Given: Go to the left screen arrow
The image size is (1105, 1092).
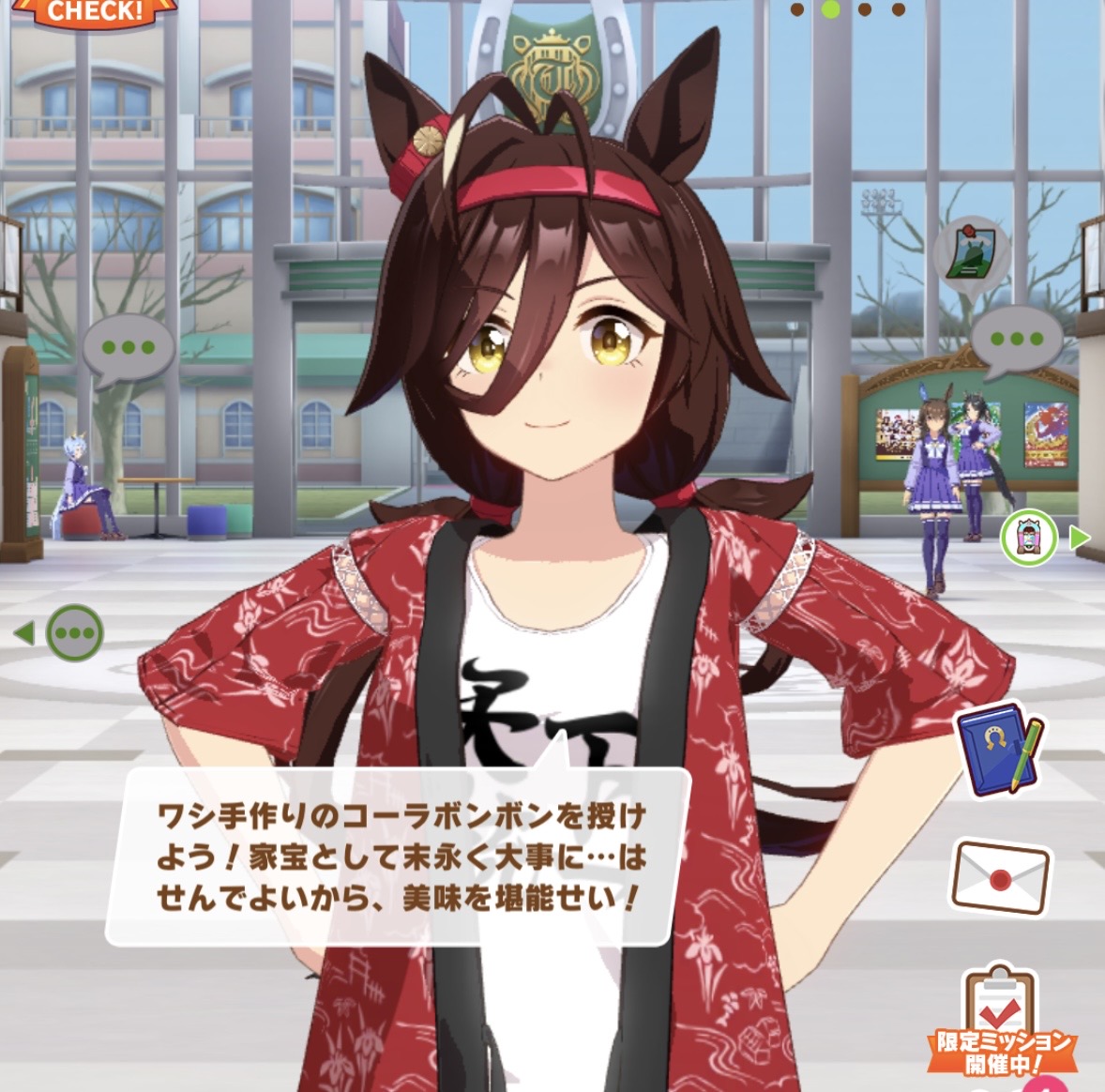Looking at the screenshot, I should pyautogui.click(x=24, y=633).
